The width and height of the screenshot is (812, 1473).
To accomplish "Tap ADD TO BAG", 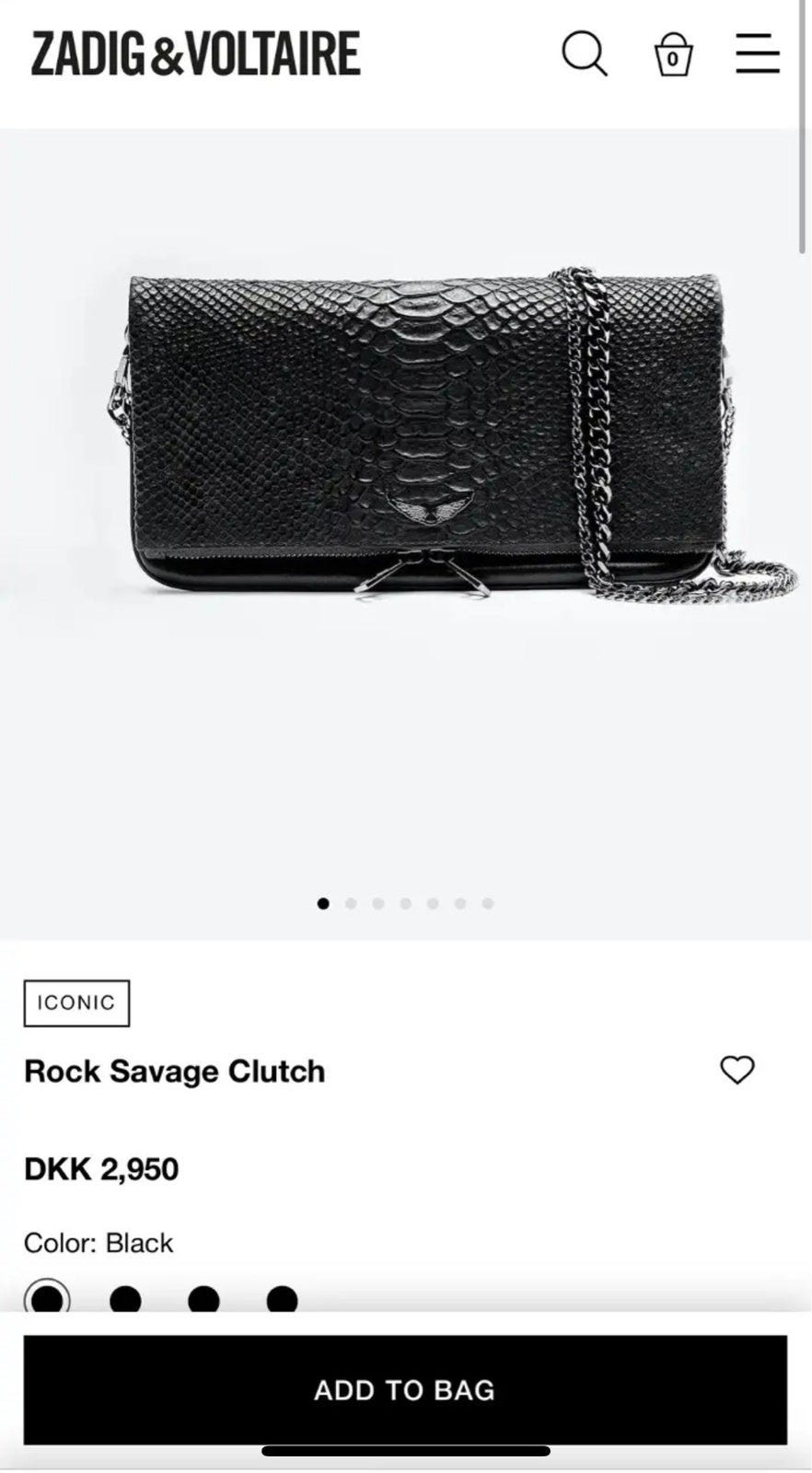I will pos(405,1389).
